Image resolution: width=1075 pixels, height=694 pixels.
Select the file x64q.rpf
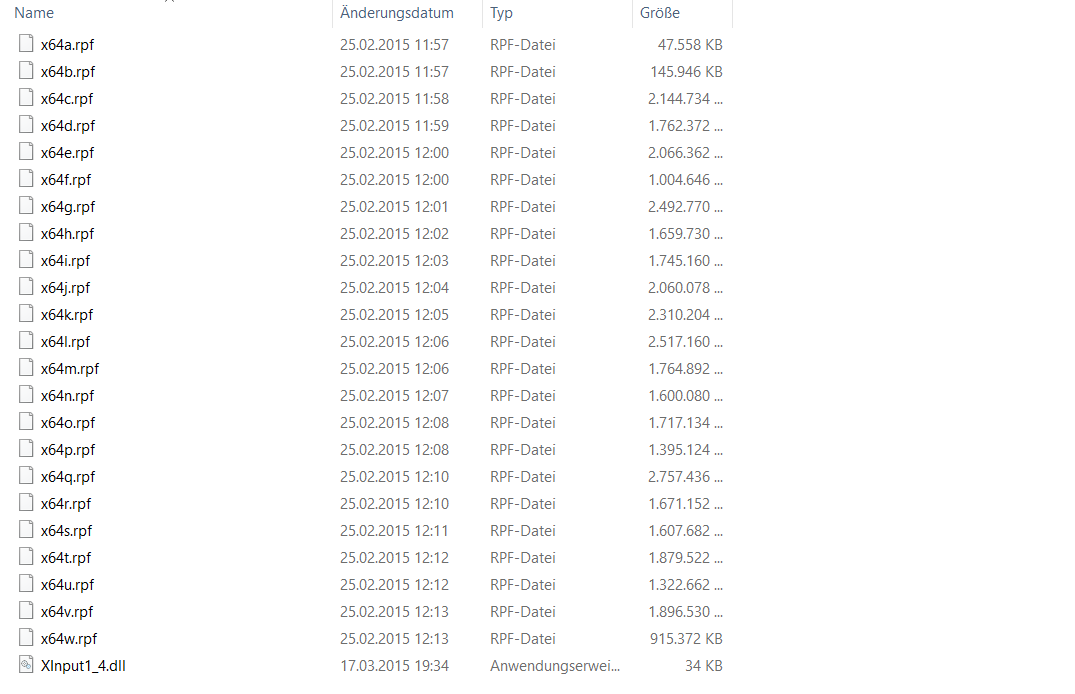click(x=67, y=477)
